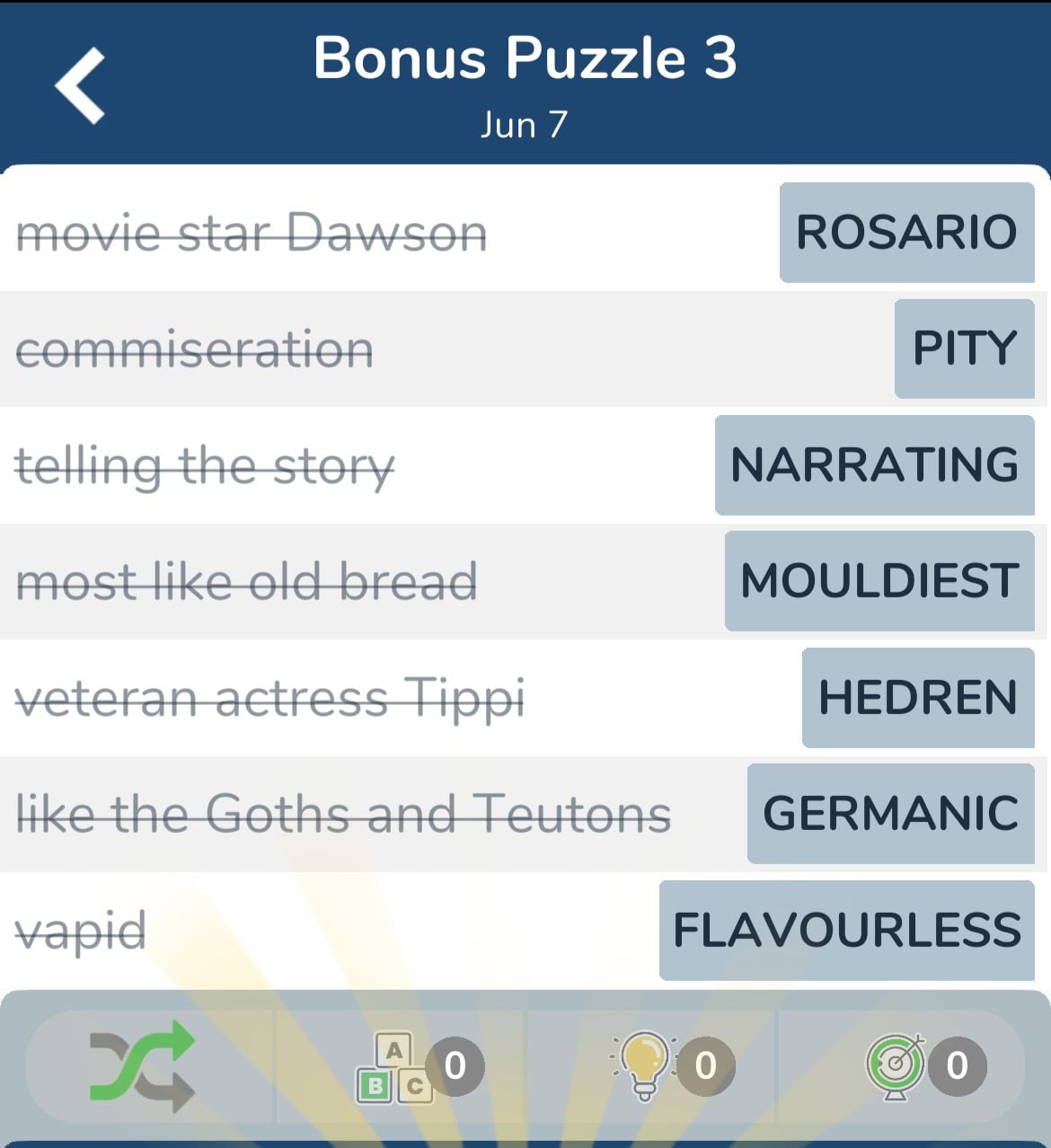Click the counter badge beside the target icon
This screenshot has width=1051, height=1148.
957,1065
